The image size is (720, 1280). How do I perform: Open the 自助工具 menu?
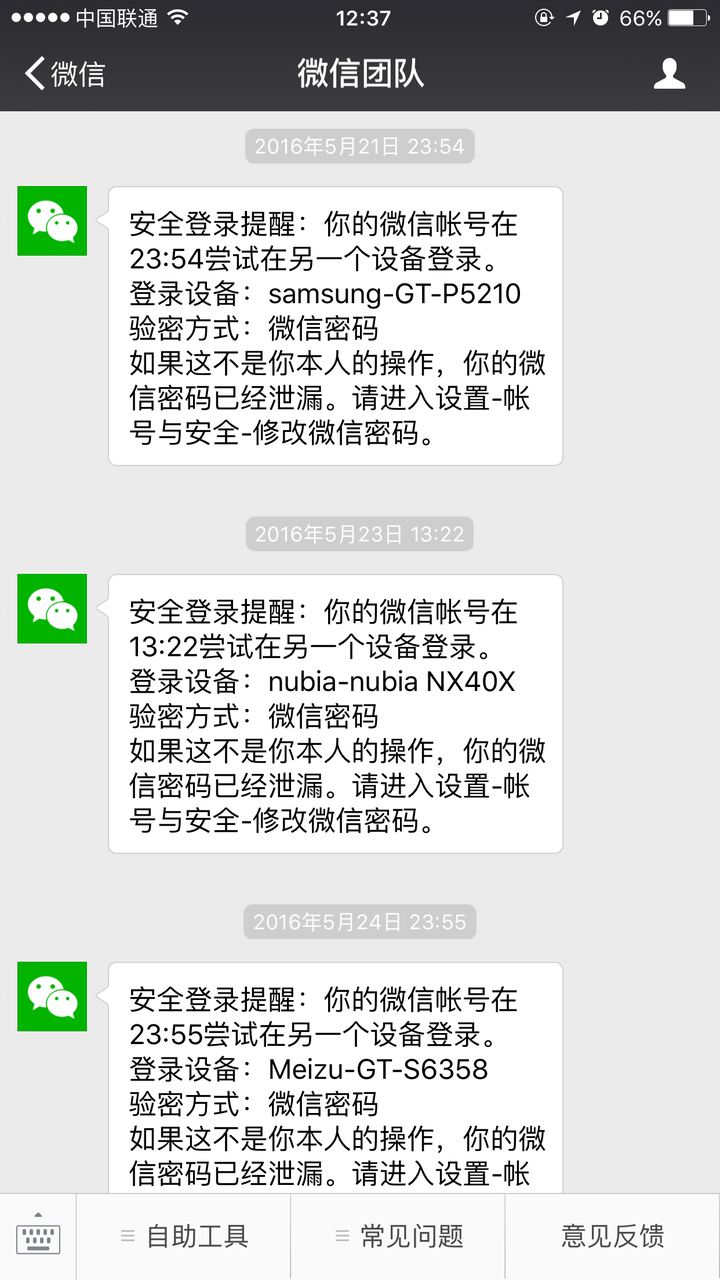184,1237
